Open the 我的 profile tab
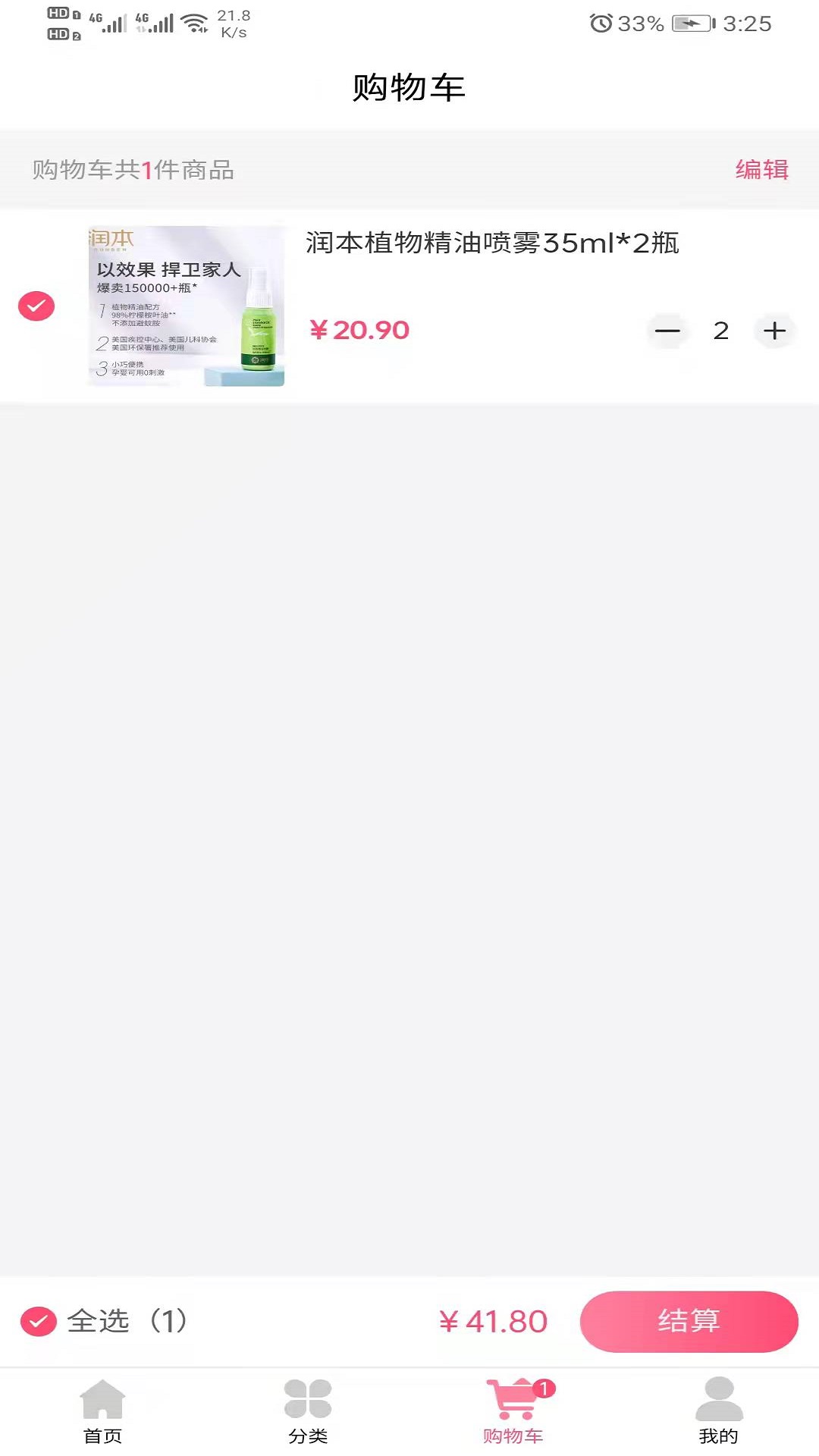819x1456 pixels. (718, 1412)
